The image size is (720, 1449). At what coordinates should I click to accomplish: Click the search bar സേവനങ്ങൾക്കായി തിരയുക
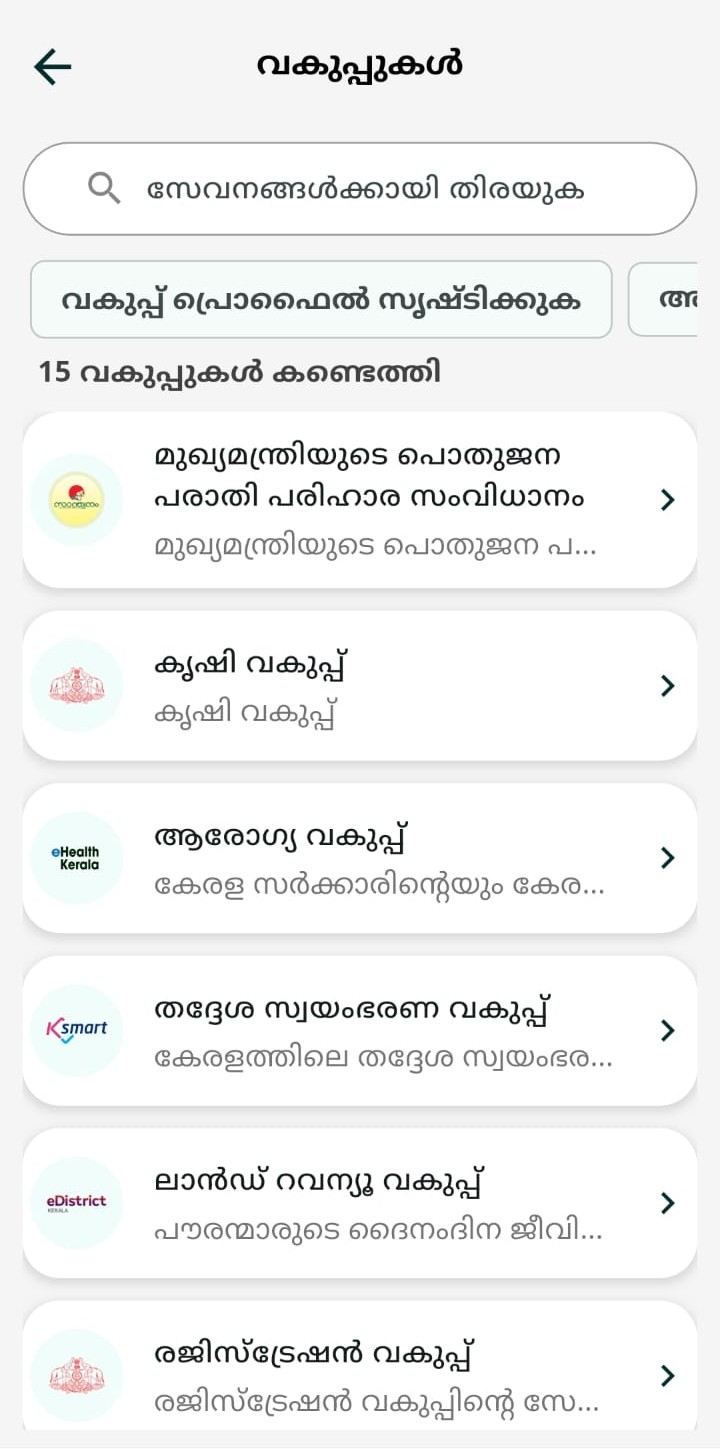[360, 188]
